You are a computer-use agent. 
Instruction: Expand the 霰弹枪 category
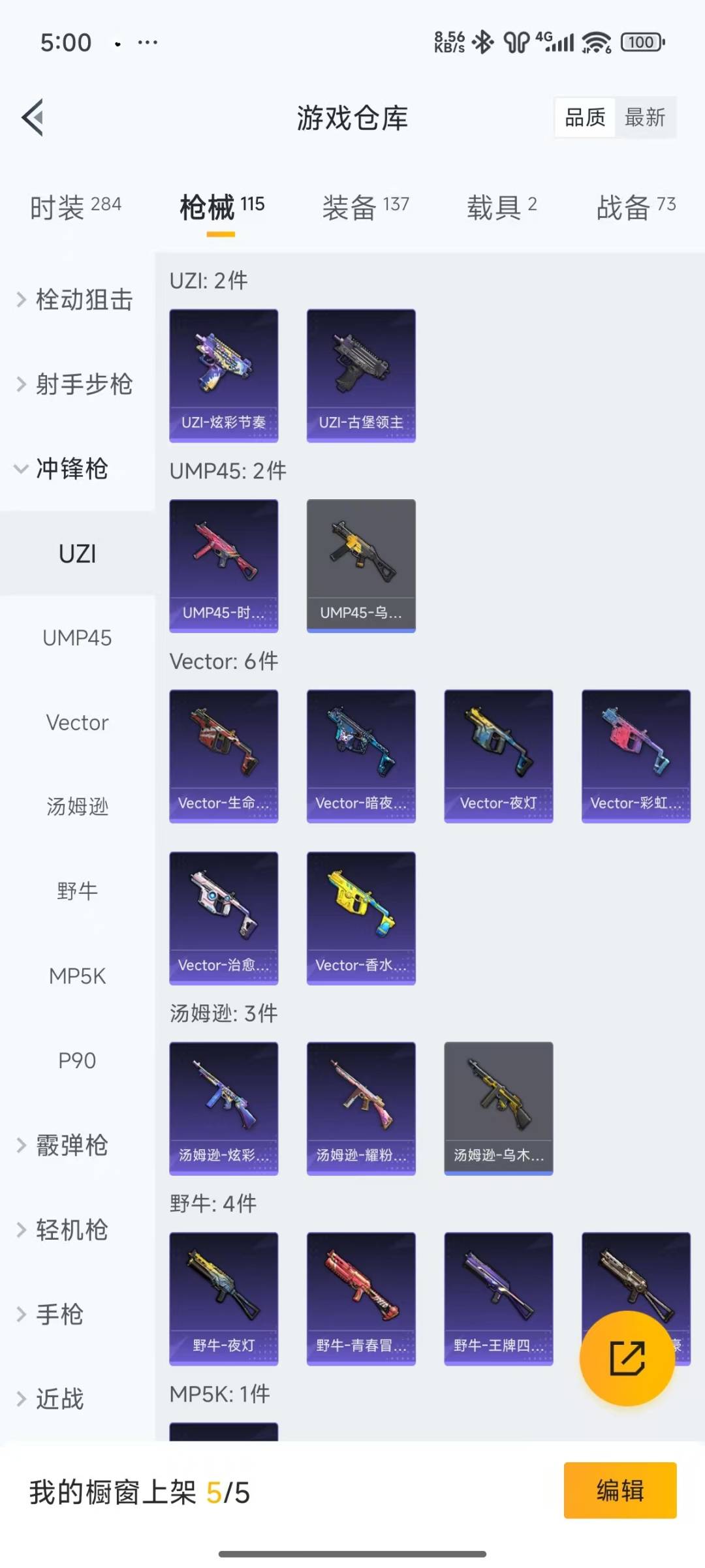pyautogui.click(x=72, y=1145)
